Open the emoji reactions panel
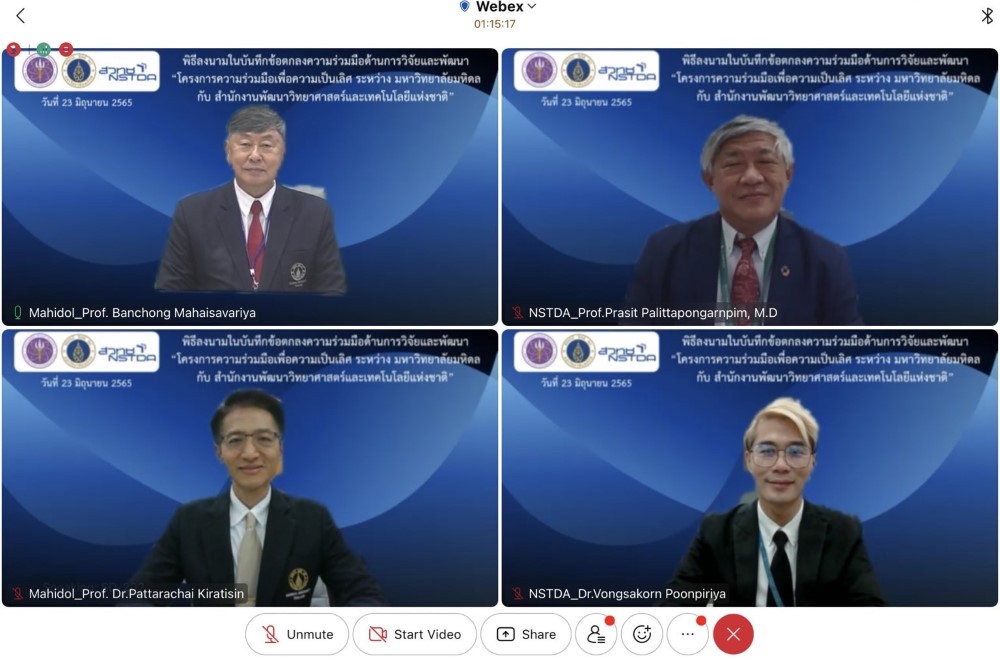 (642, 634)
